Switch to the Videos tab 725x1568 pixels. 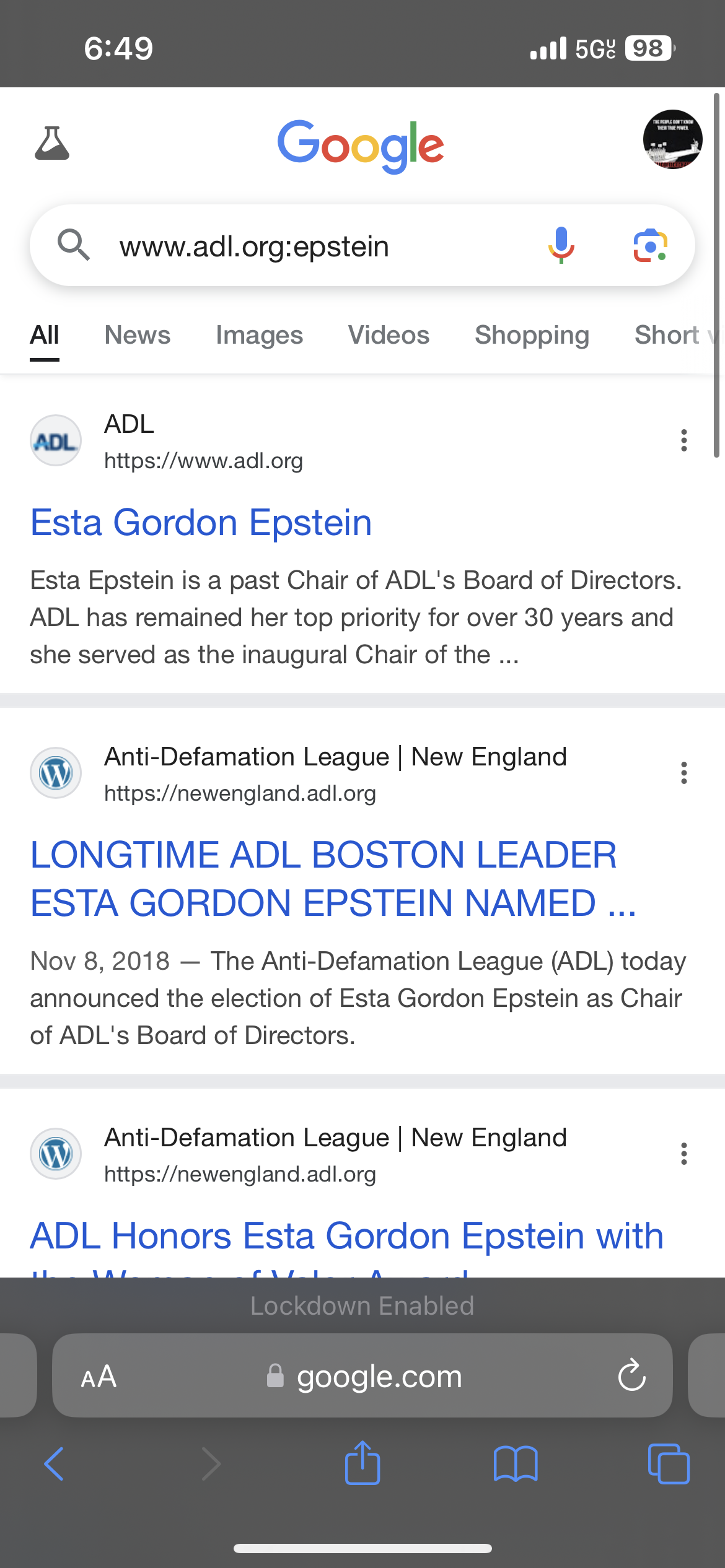pyautogui.click(x=389, y=335)
